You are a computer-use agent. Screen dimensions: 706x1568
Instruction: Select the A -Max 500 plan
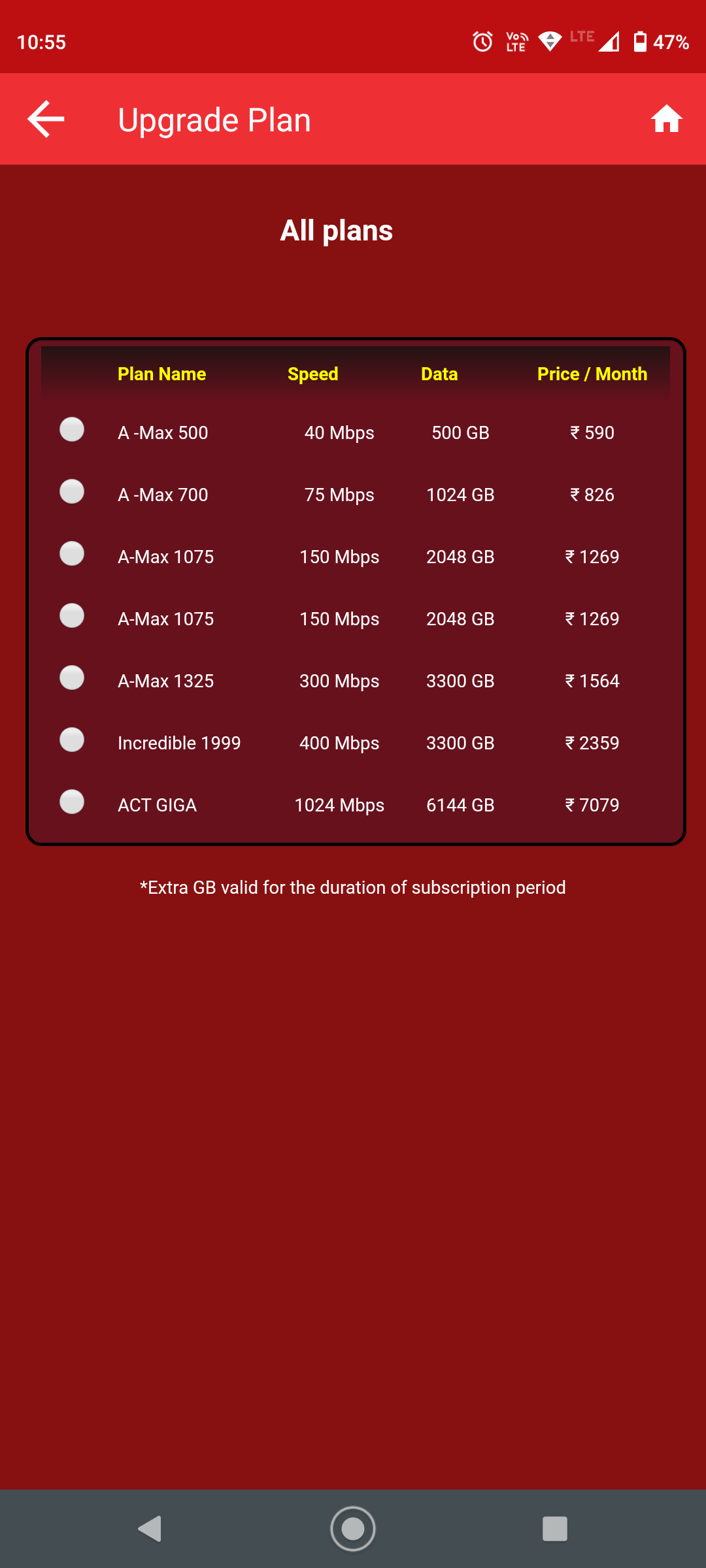pos(72,430)
